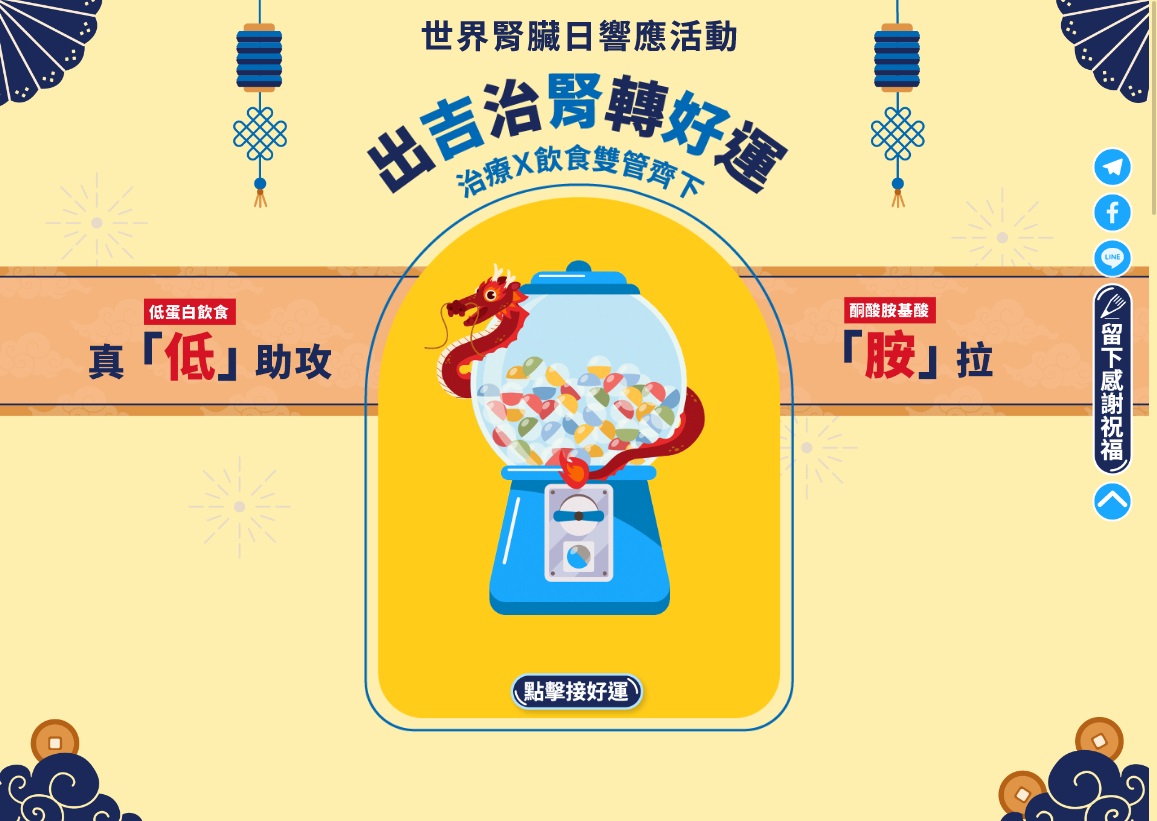Tap the 點擊接好運 button
The height and width of the screenshot is (821, 1157).
[577, 691]
